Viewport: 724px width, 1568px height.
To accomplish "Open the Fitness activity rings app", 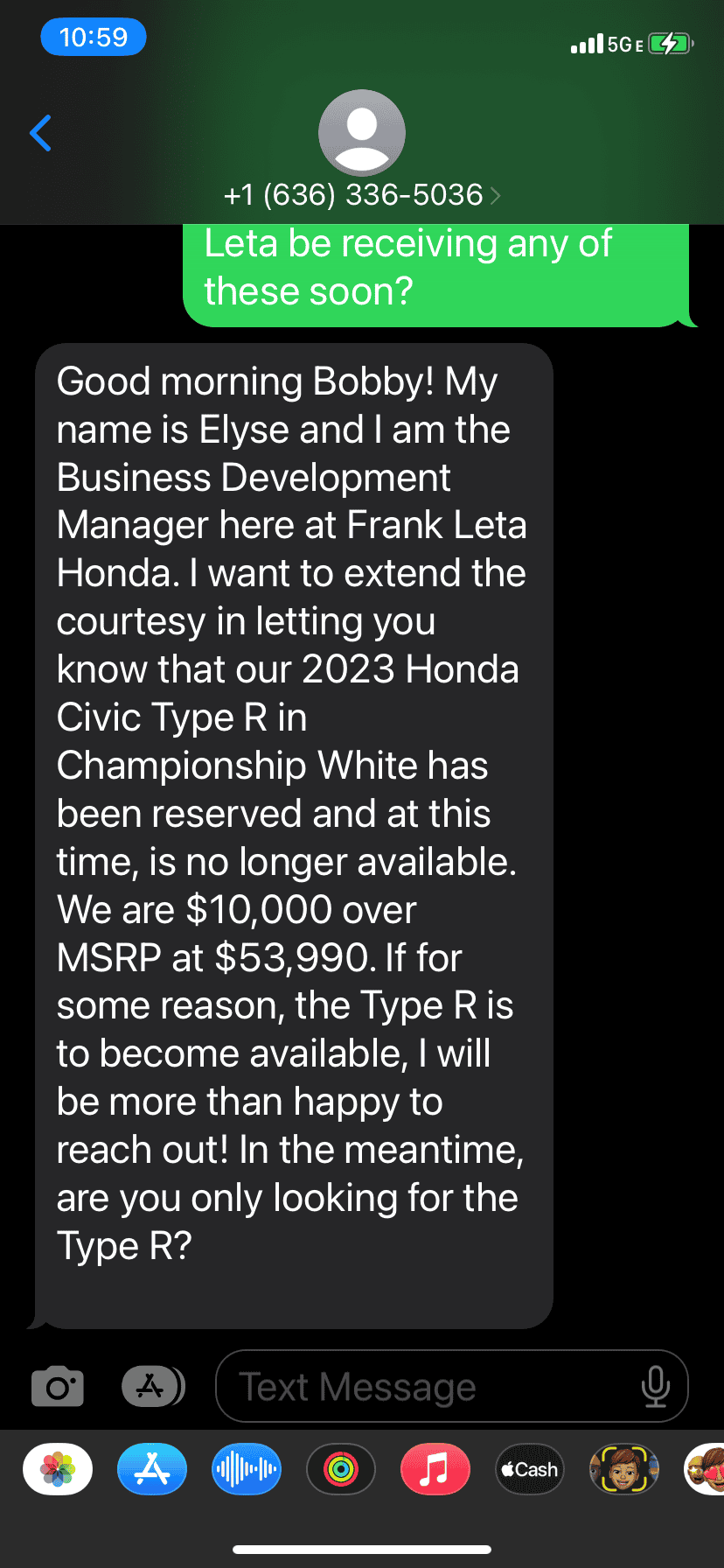I will point(340,1469).
